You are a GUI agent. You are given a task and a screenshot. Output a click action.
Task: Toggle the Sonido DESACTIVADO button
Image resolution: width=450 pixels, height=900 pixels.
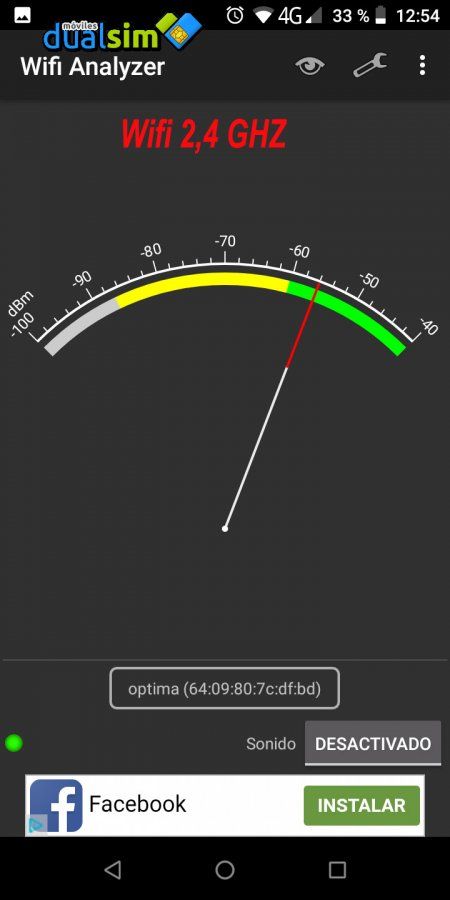tap(373, 743)
